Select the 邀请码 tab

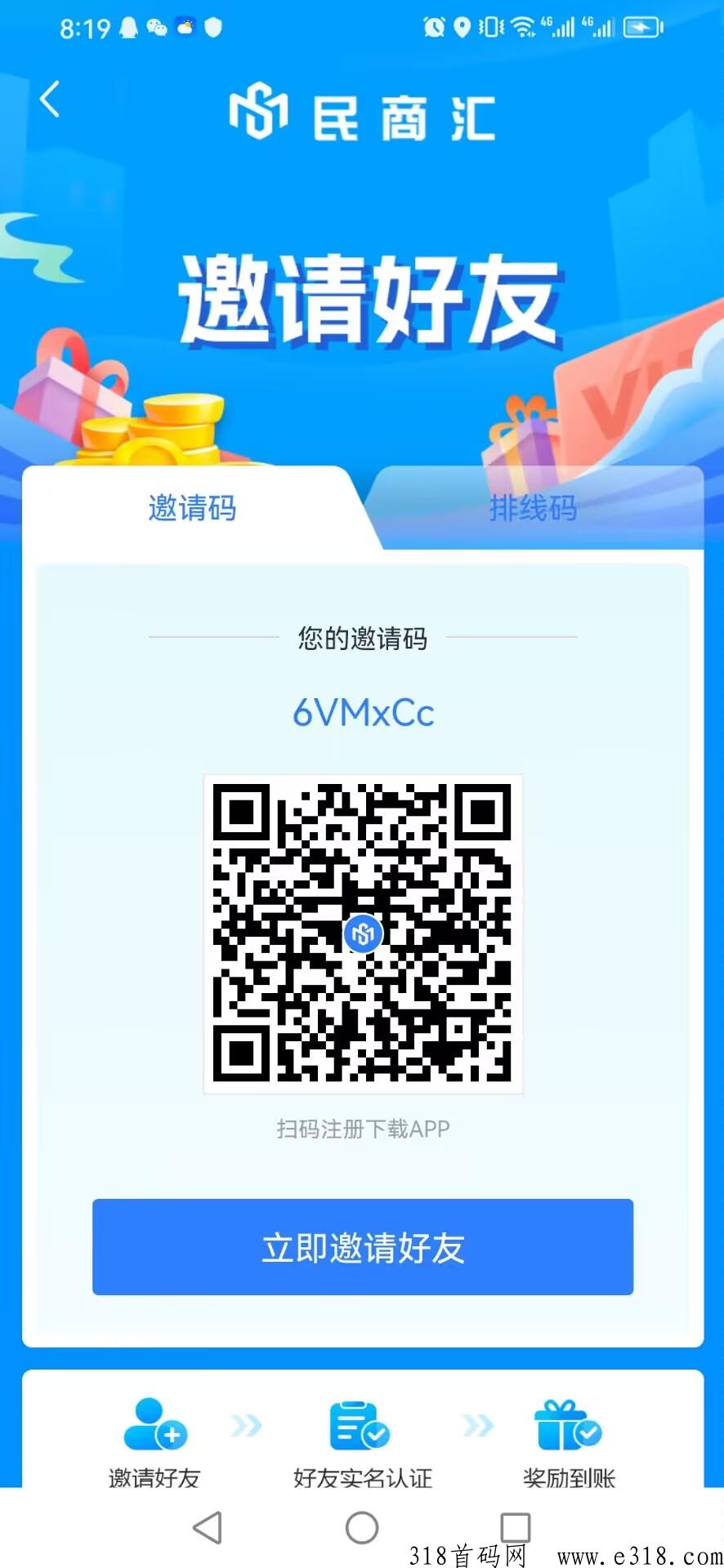click(192, 508)
